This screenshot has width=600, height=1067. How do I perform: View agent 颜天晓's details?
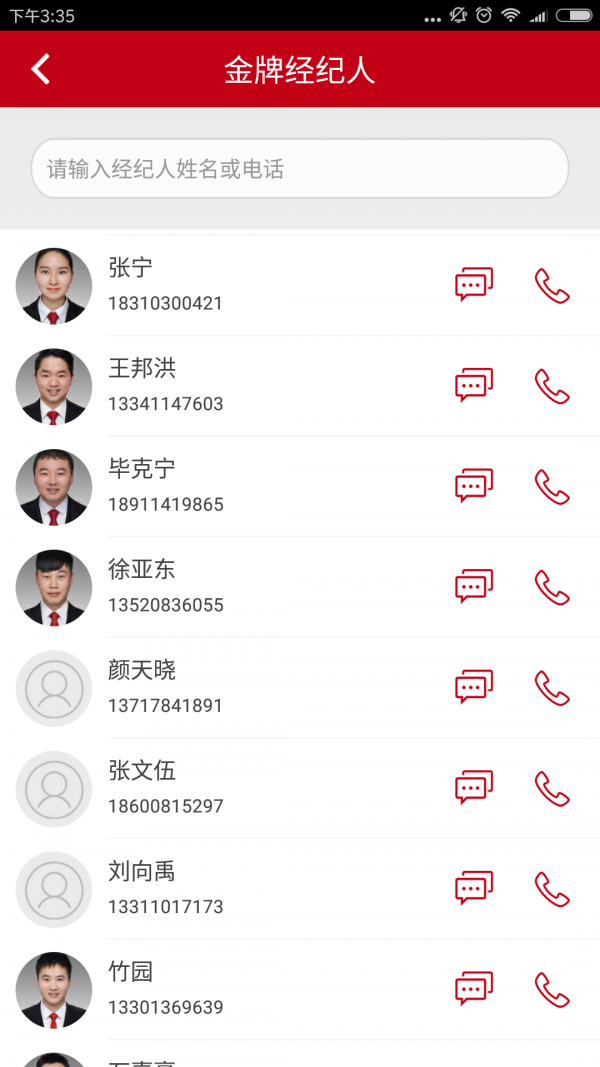250,687
